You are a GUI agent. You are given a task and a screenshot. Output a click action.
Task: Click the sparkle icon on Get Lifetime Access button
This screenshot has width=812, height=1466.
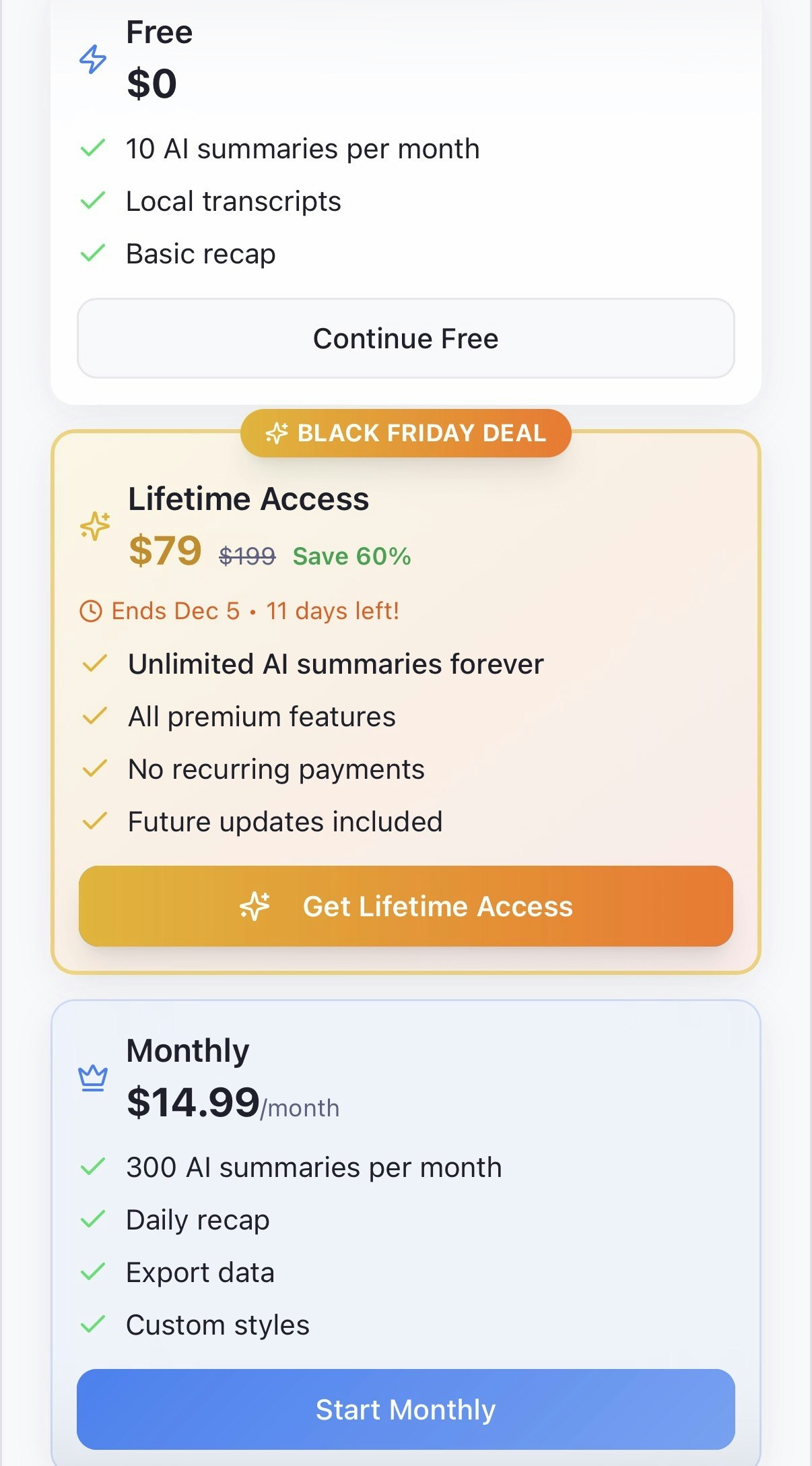[x=254, y=907]
